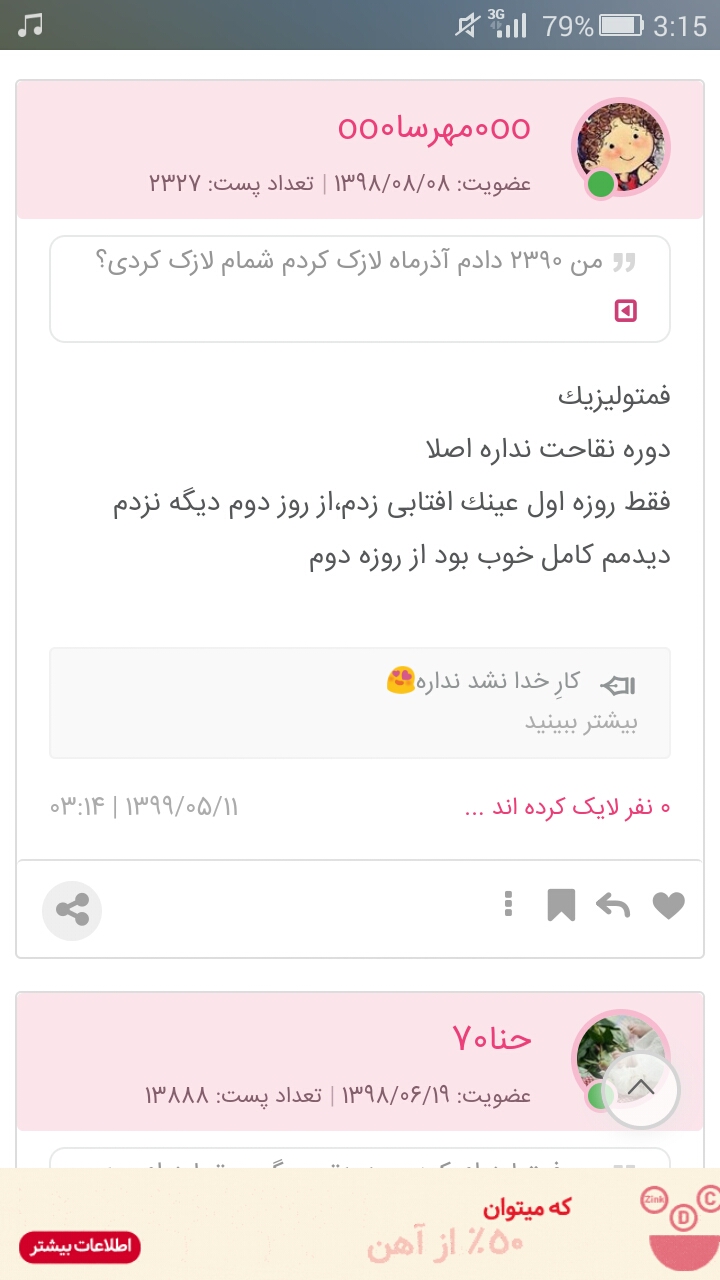Viewport: 720px width, 1280px height.
Task: Share ooomehrsaooo's post
Action: tap(72, 910)
